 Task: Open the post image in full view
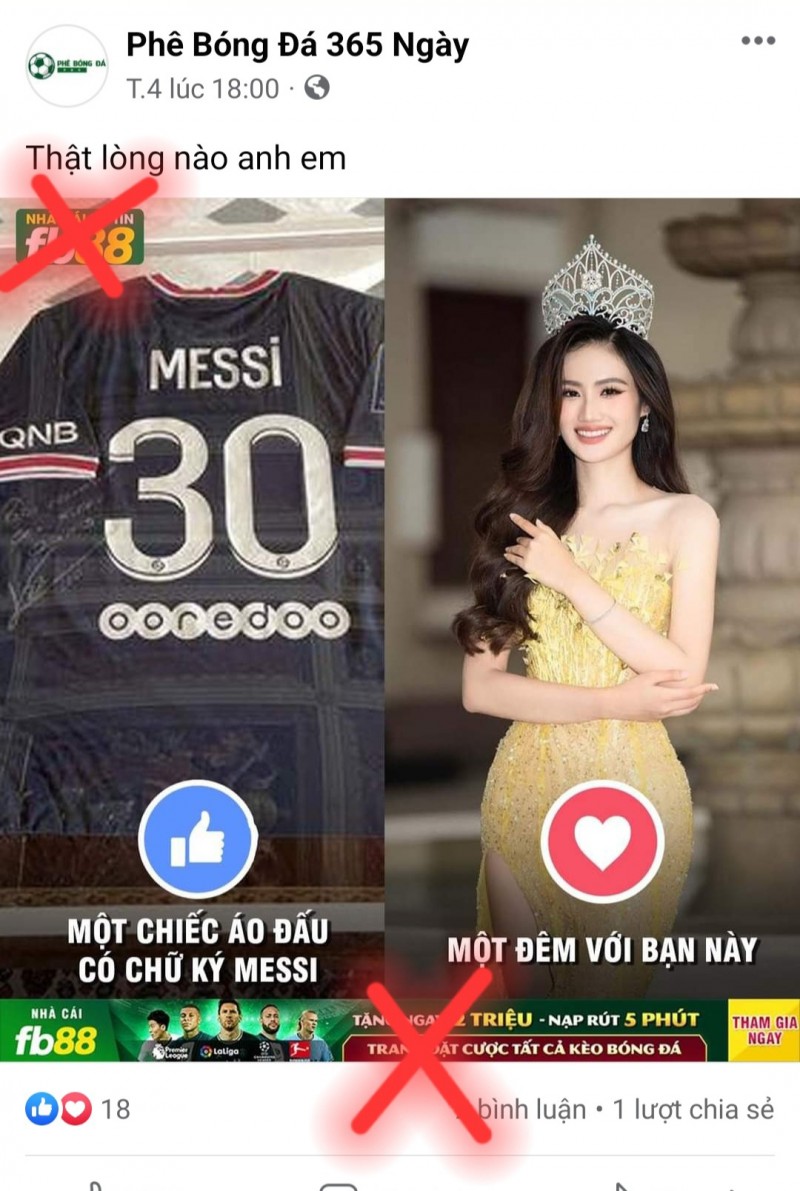click(400, 600)
